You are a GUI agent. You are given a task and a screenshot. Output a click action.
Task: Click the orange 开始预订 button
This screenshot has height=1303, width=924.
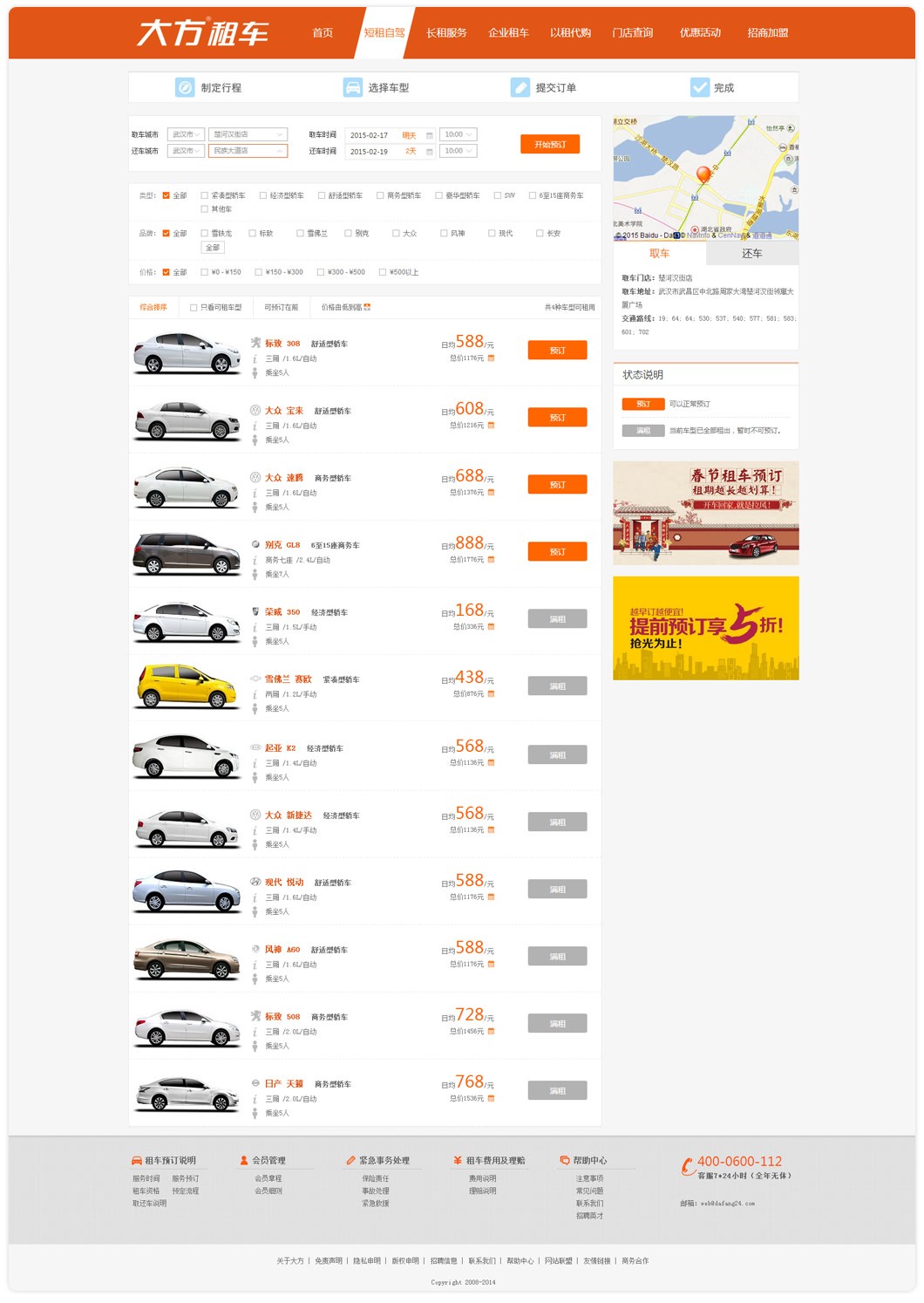(x=550, y=145)
